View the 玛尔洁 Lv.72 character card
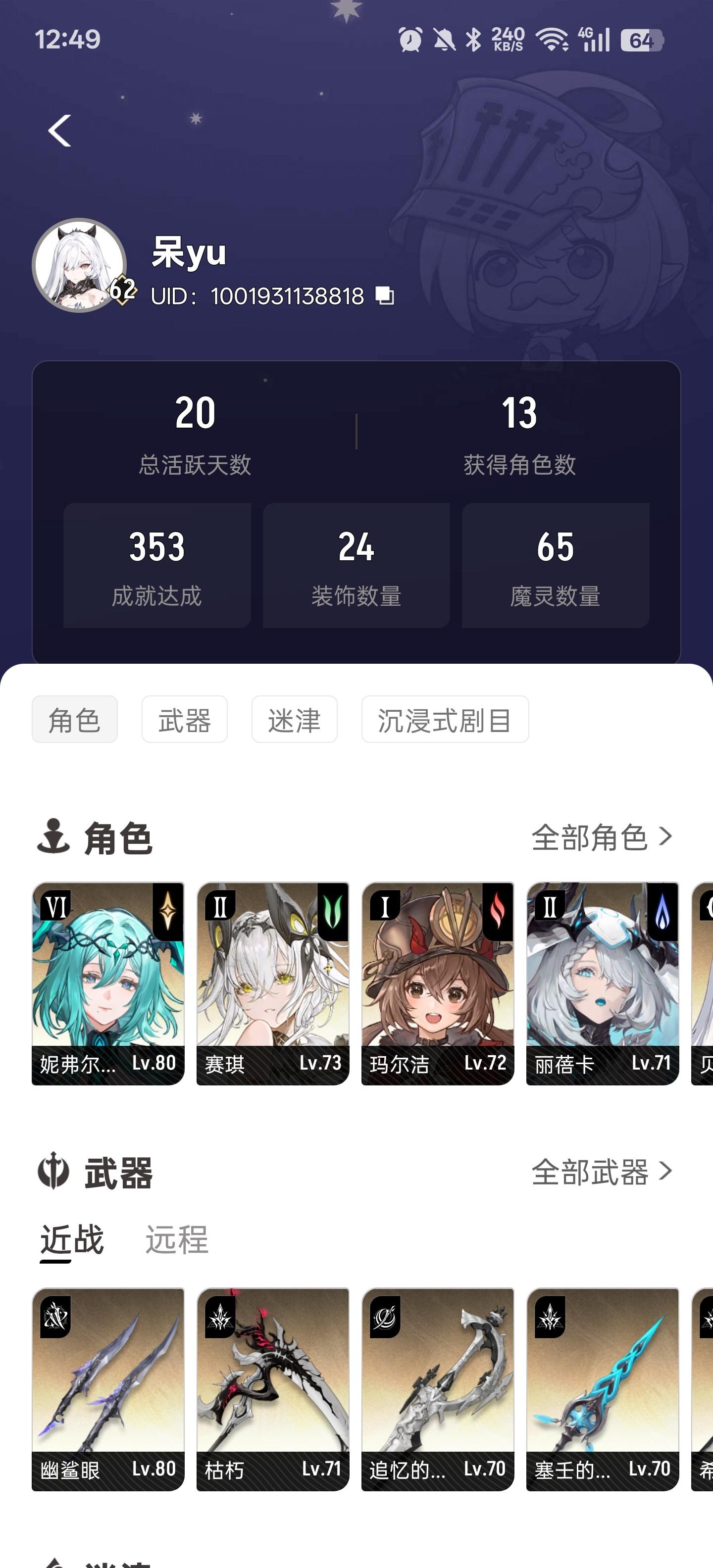713x1568 pixels. [438, 983]
